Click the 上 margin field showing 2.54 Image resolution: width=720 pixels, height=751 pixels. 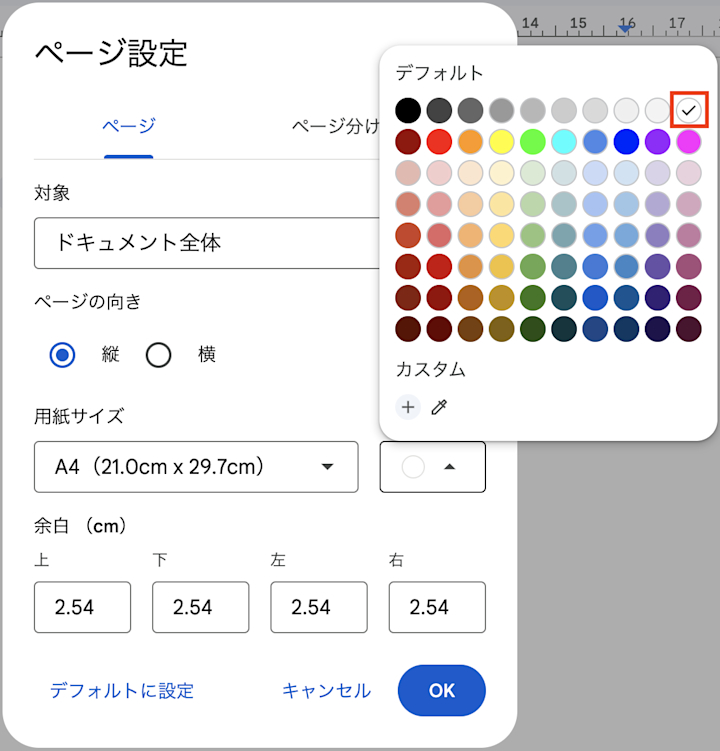82,607
